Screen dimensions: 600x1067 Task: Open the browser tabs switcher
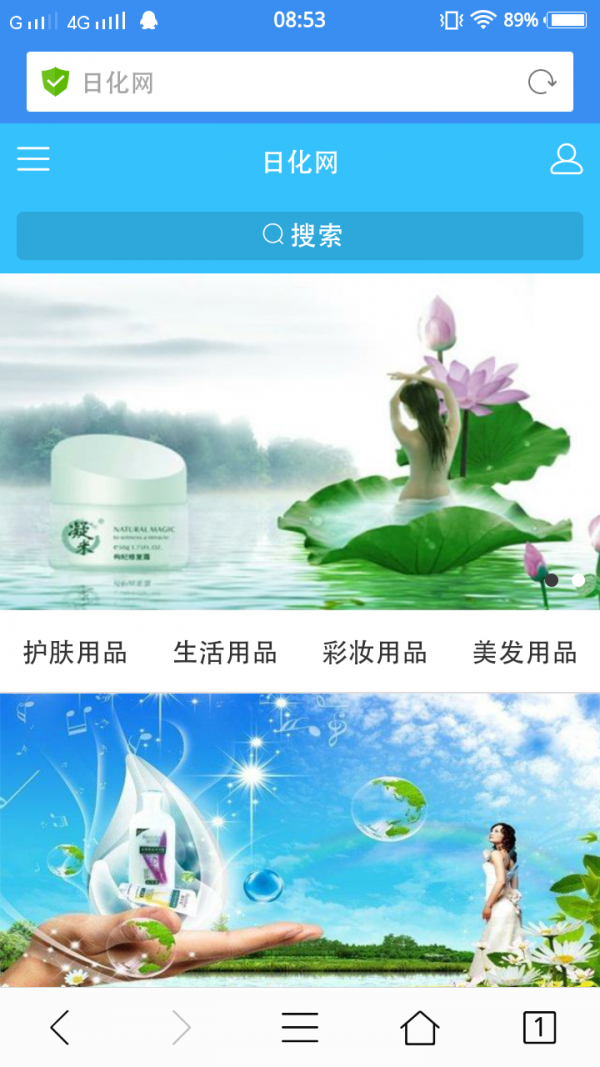point(539,1027)
